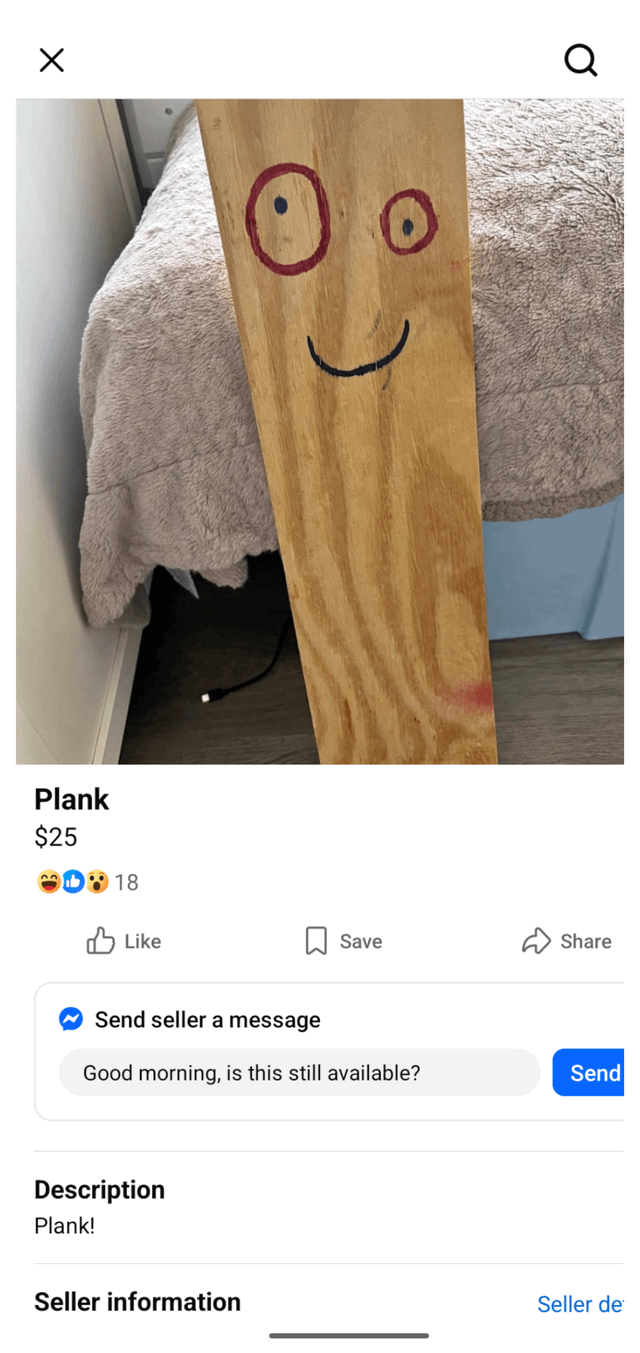Screen dimensions: 640x1353
Task: Edit the message to seller field
Action: 299,1073
